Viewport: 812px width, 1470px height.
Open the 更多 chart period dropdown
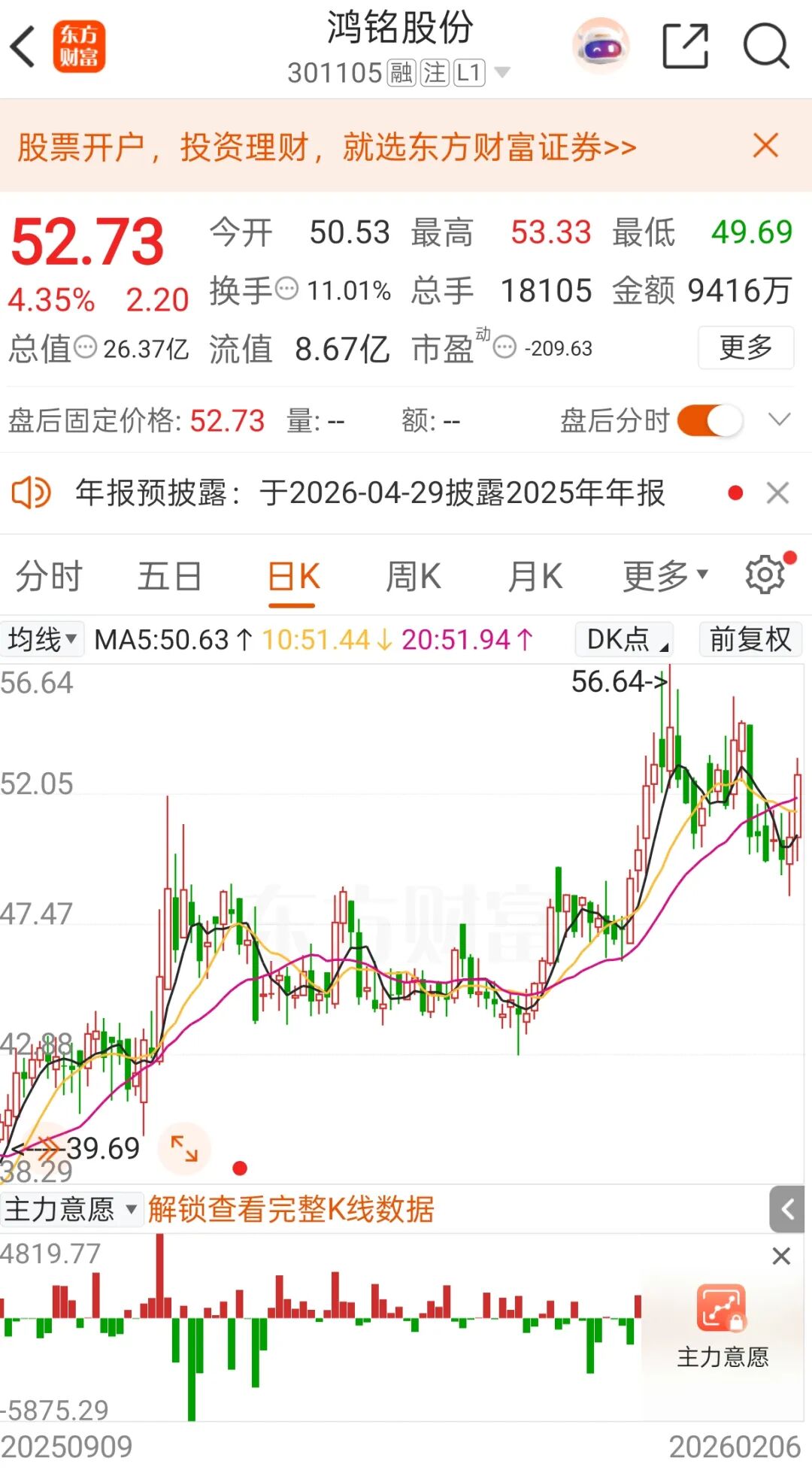tap(665, 577)
